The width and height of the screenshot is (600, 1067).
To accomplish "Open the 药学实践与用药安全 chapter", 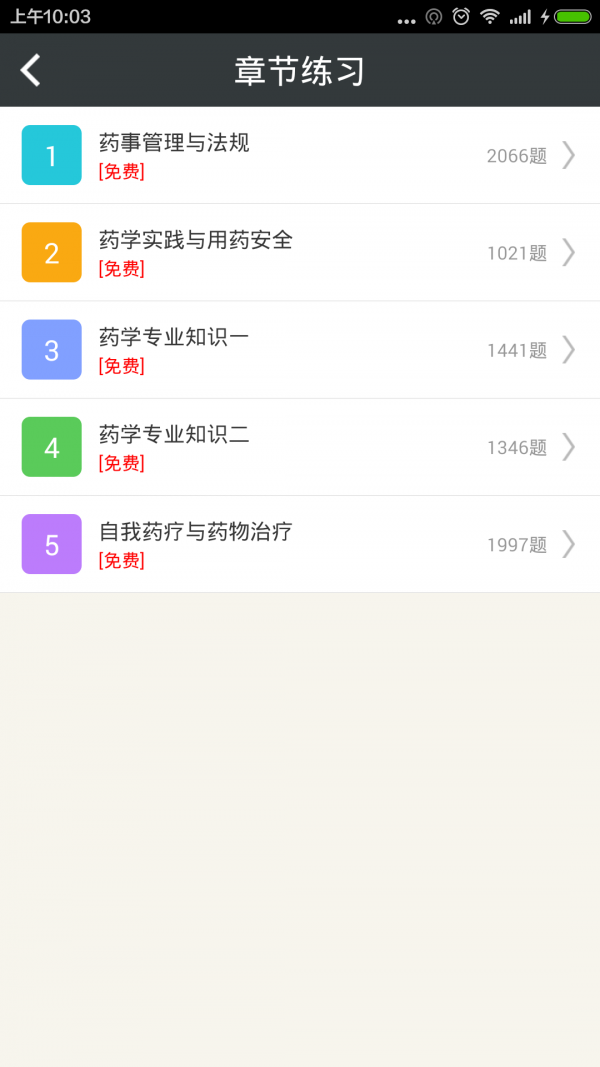I will pyautogui.click(x=300, y=252).
